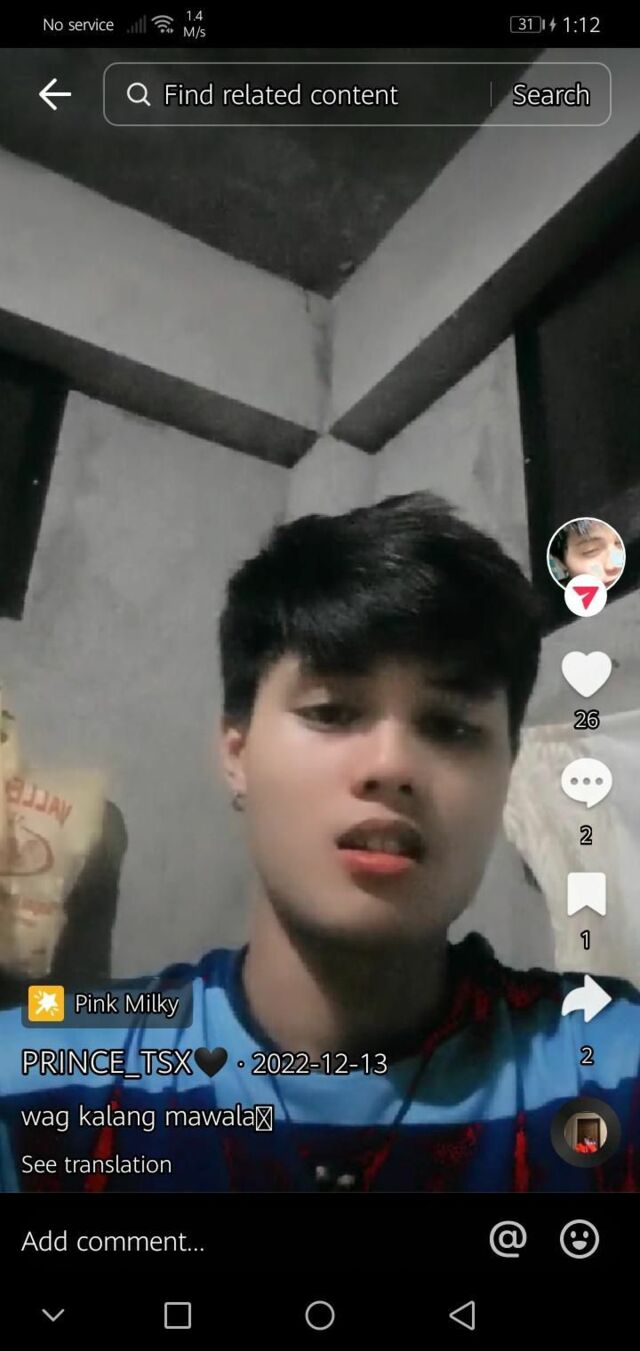Open recent apps from navigation bar
The image size is (640, 1351).
[177, 1315]
